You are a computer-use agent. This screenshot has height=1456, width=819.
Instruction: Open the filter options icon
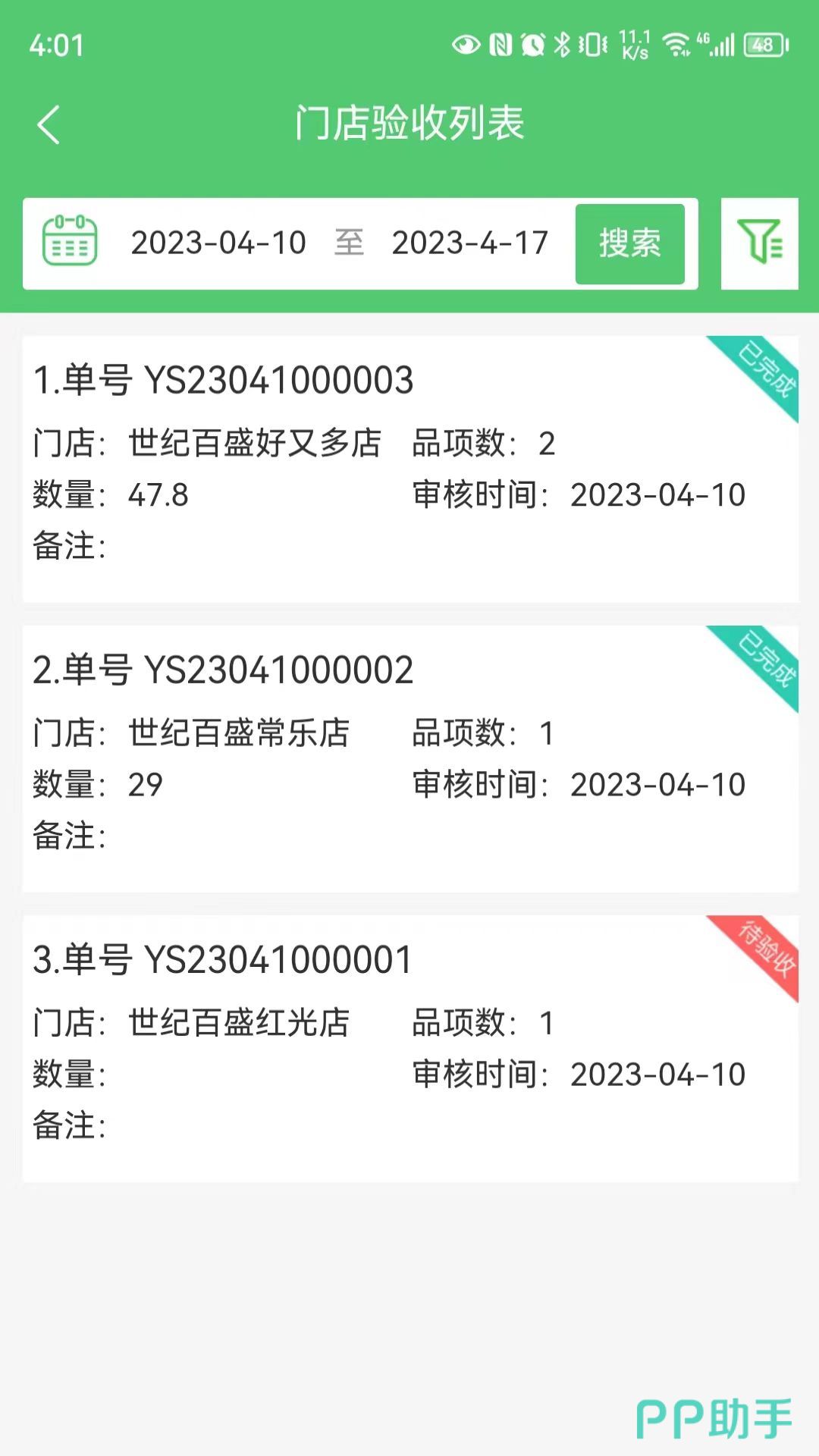click(x=759, y=243)
